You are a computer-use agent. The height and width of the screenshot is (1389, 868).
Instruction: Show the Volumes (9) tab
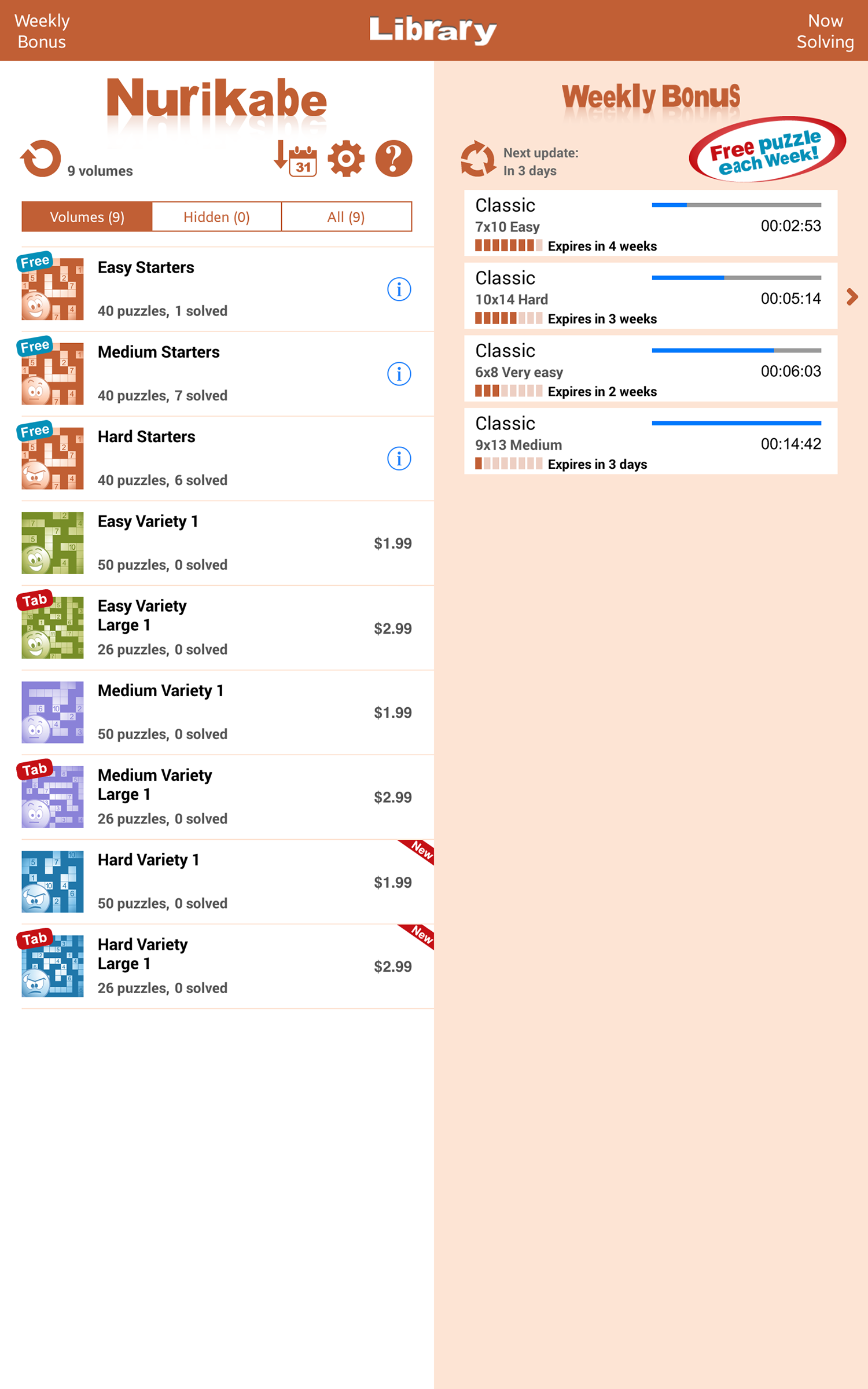(87, 217)
